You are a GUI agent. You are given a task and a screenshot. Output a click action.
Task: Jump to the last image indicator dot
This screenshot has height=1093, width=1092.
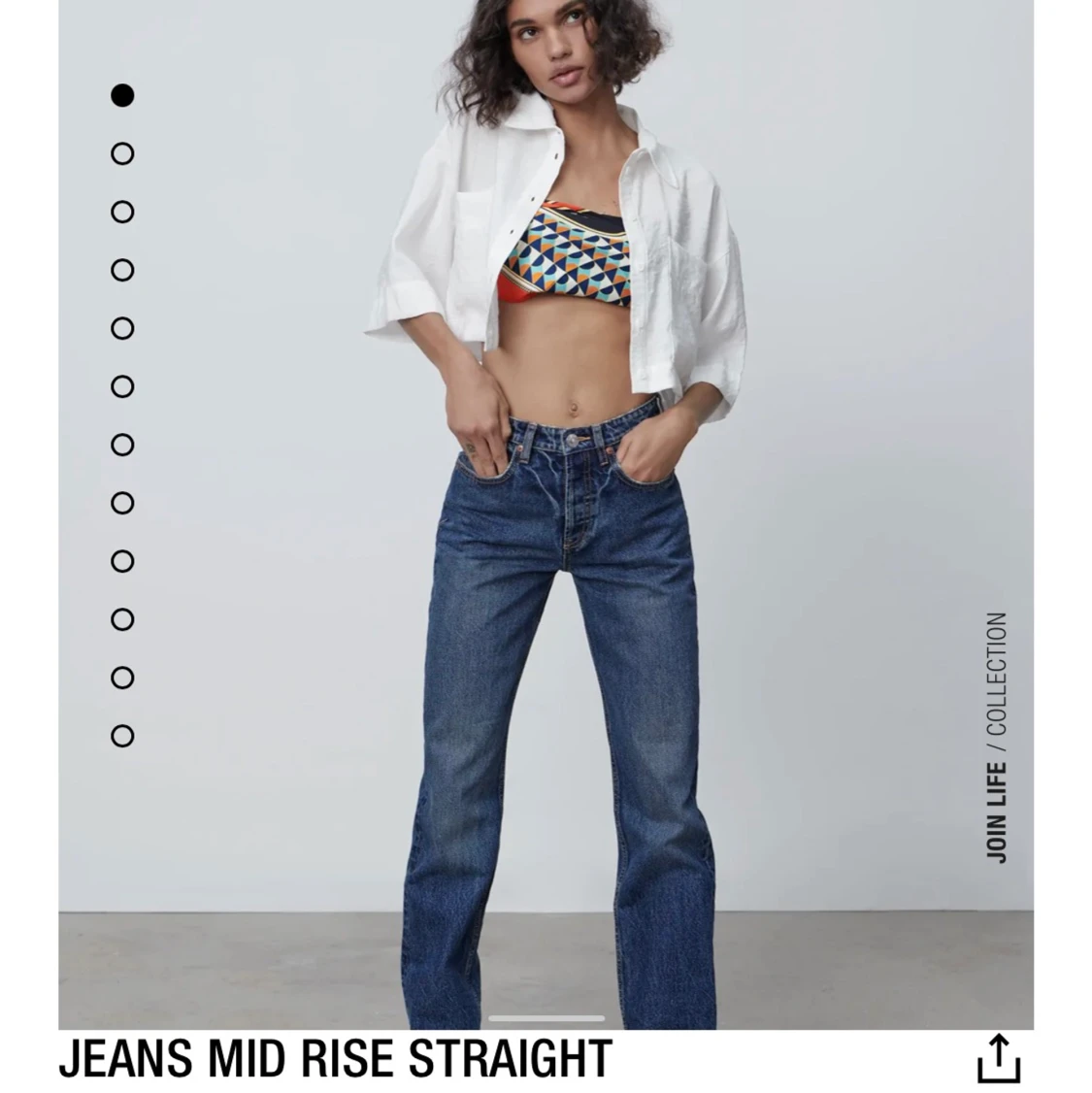(x=122, y=736)
